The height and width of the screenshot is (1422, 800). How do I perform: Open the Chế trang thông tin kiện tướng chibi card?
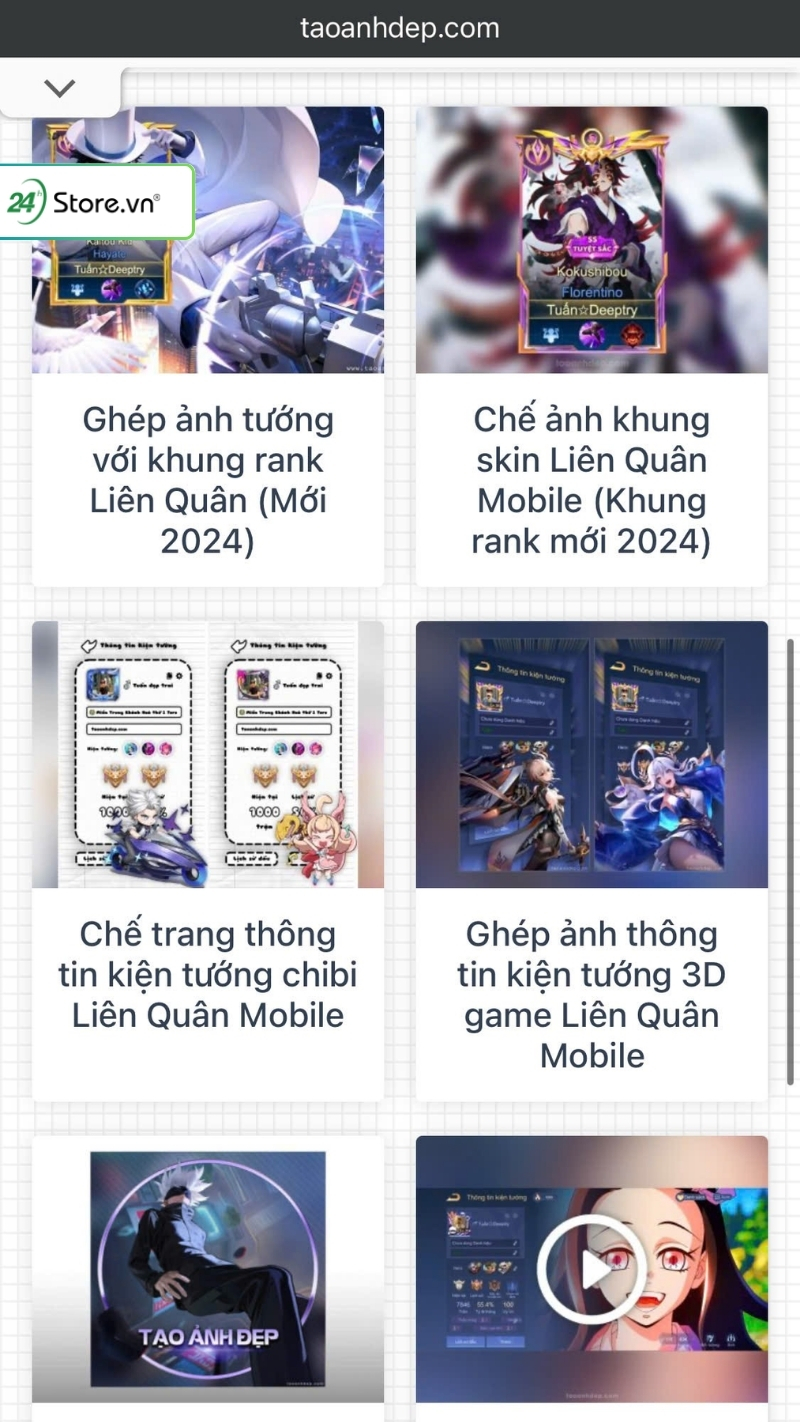point(208,974)
